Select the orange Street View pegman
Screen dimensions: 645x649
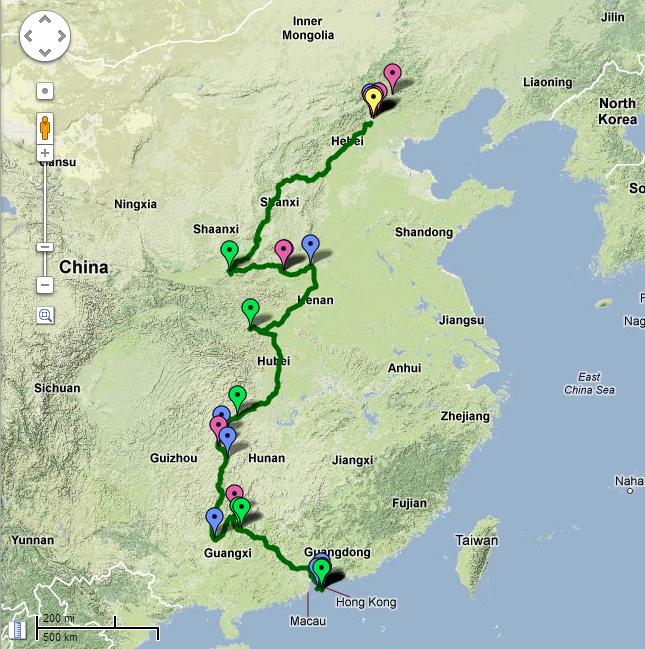tap(45, 128)
